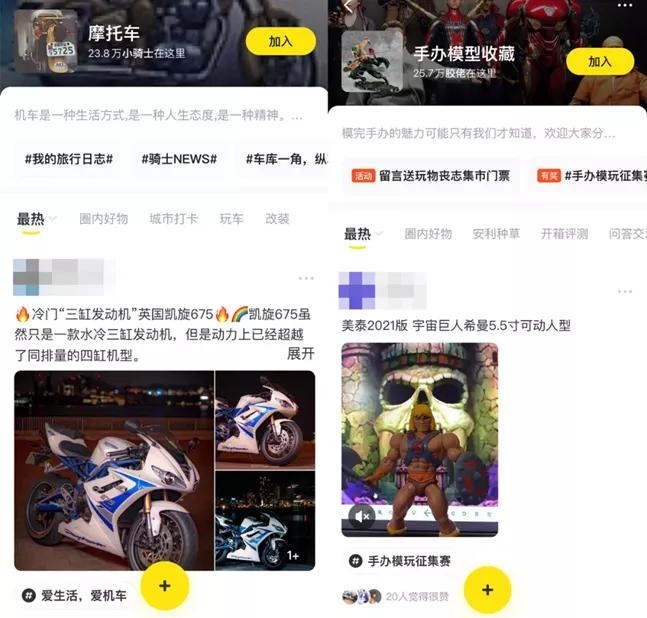Switch to the 安利种草 tab
The width and height of the screenshot is (647, 618).
coord(496,234)
